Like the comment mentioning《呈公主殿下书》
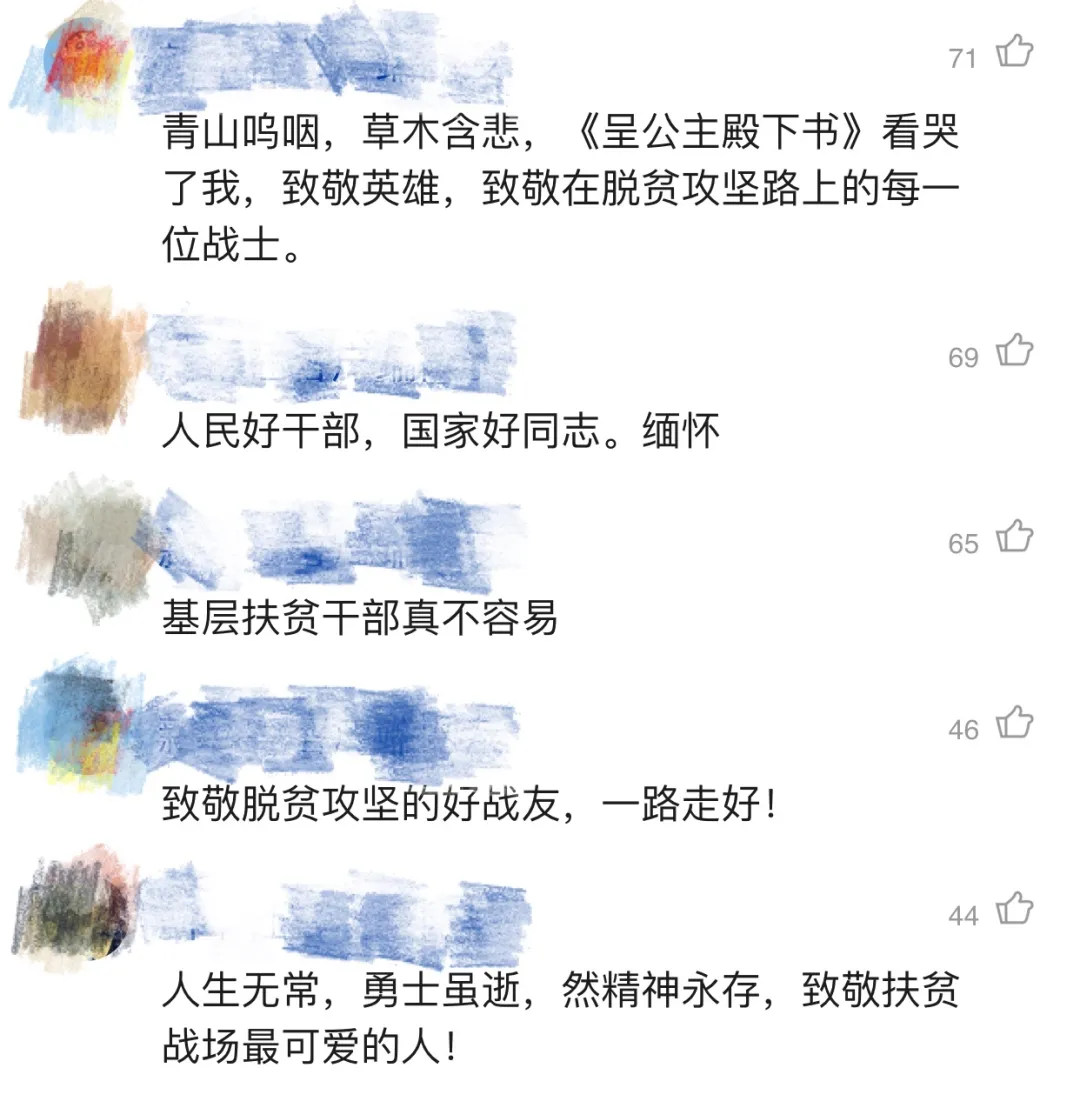Screen dimensions: 1080x1108 1014,52
